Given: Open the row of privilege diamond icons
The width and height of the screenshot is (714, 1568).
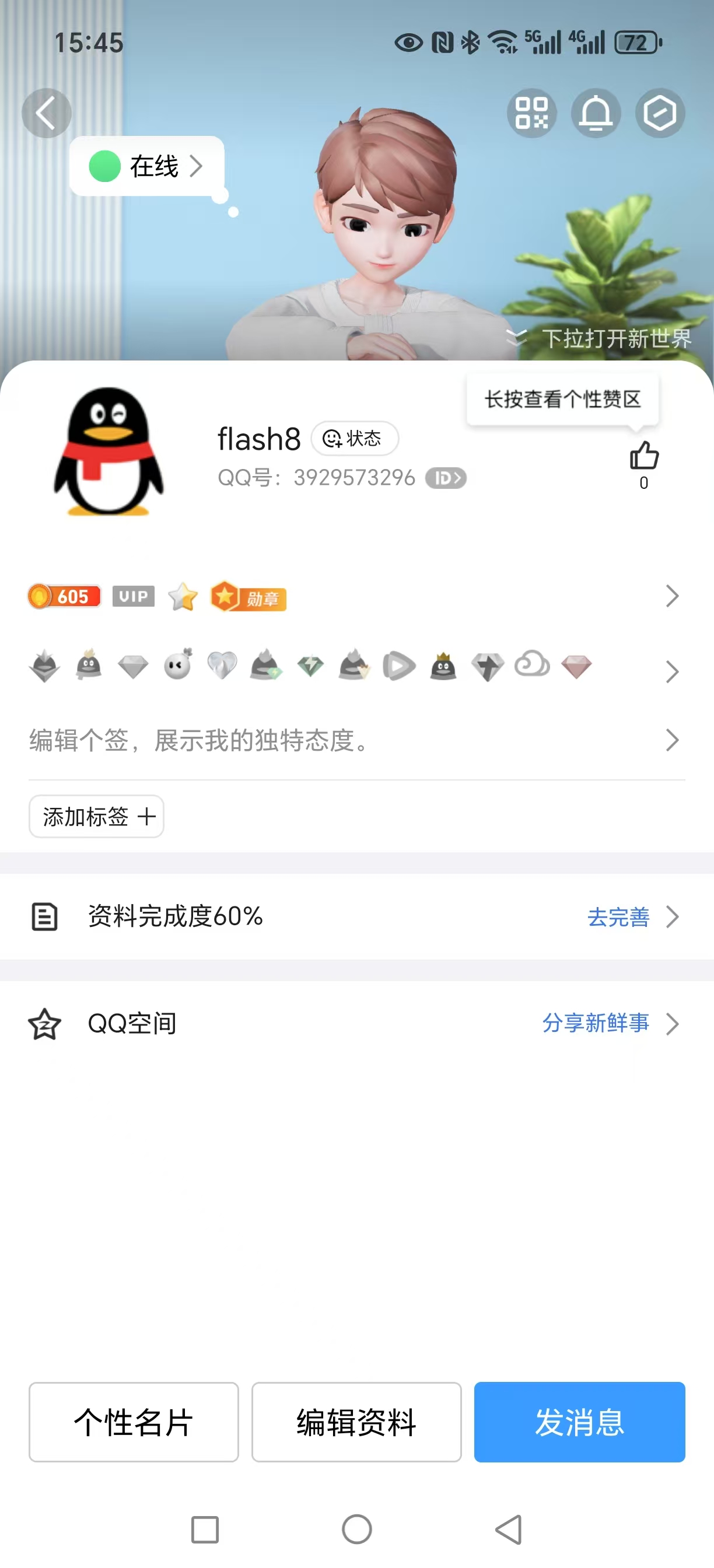Looking at the screenshot, I should (x=353, y=668).
